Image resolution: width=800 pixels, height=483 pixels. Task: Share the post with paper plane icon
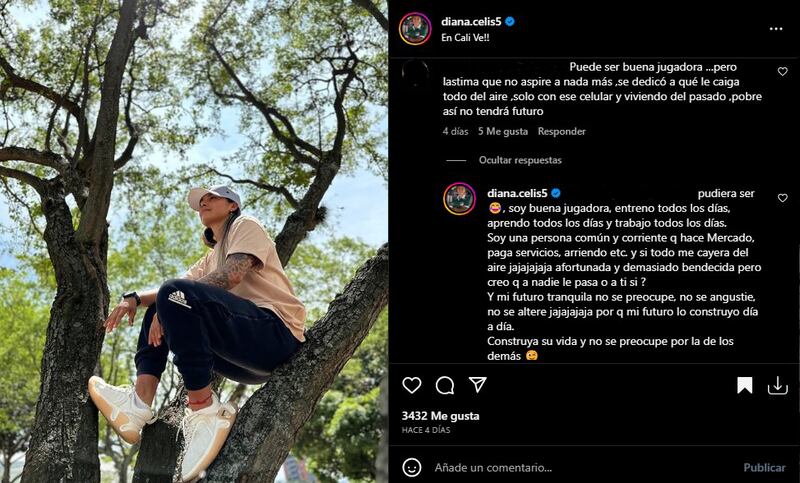click(x=478, y=385)
